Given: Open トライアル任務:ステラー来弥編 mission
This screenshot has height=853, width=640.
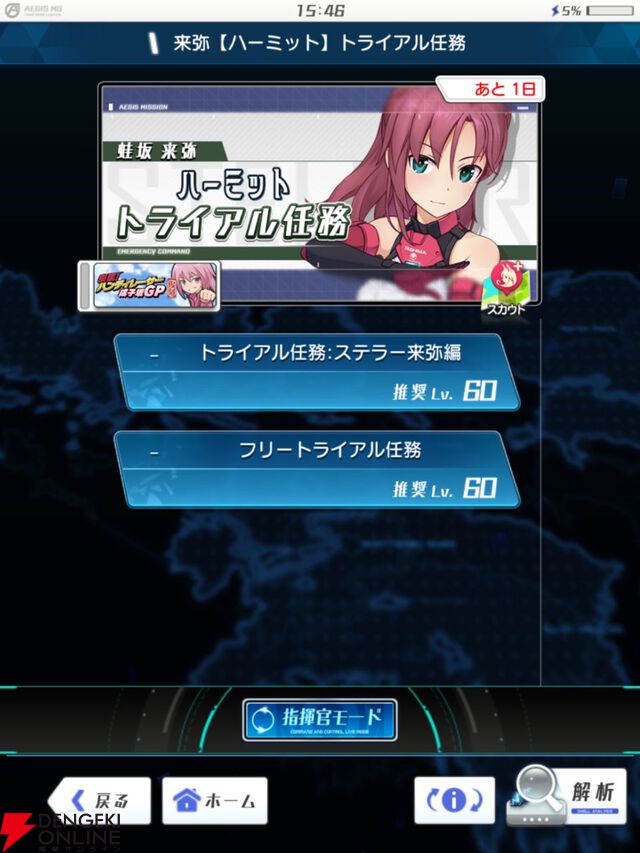Looking at the screenshot, I should (317, 371).
